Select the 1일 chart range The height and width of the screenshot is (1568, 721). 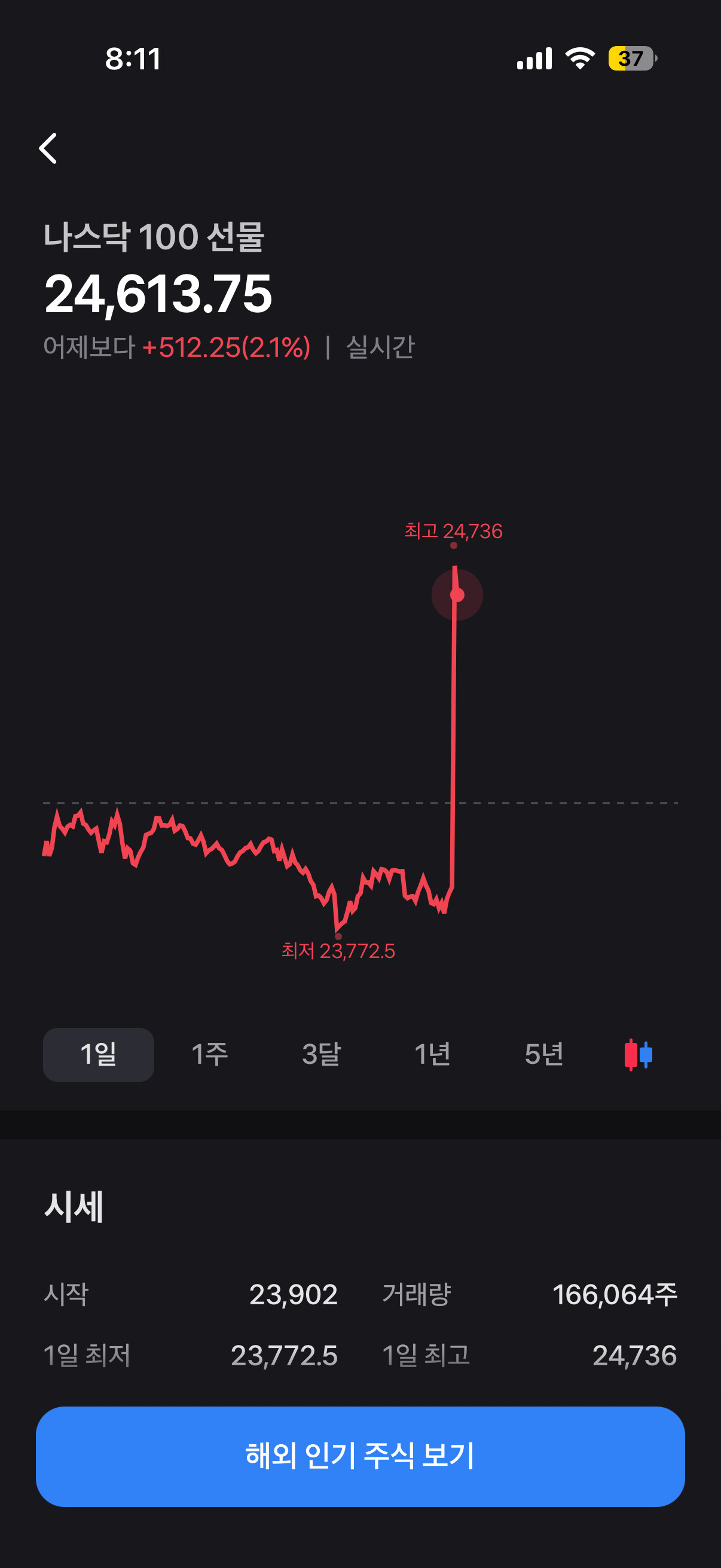tap(99, 1054)
